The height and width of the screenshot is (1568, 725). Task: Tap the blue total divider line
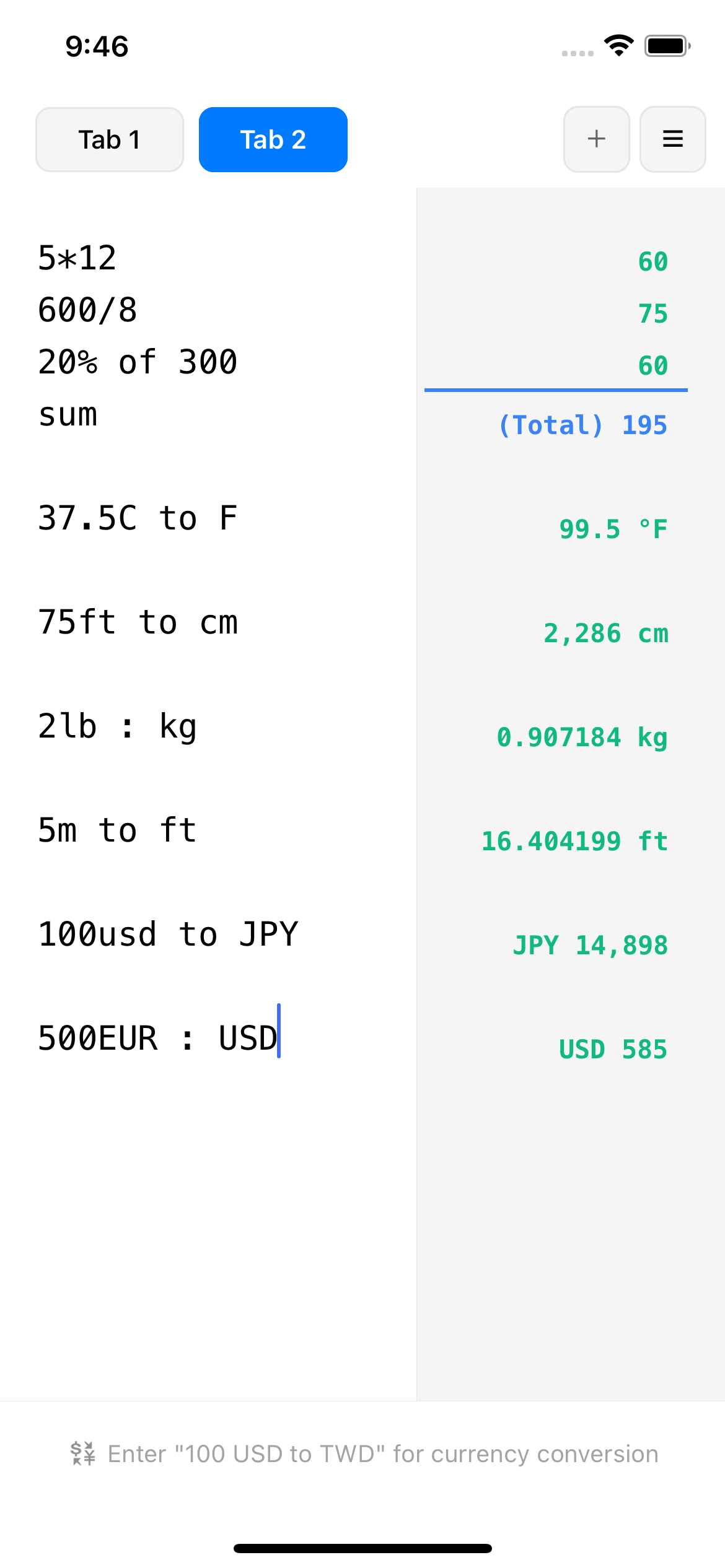click(556, 390)
